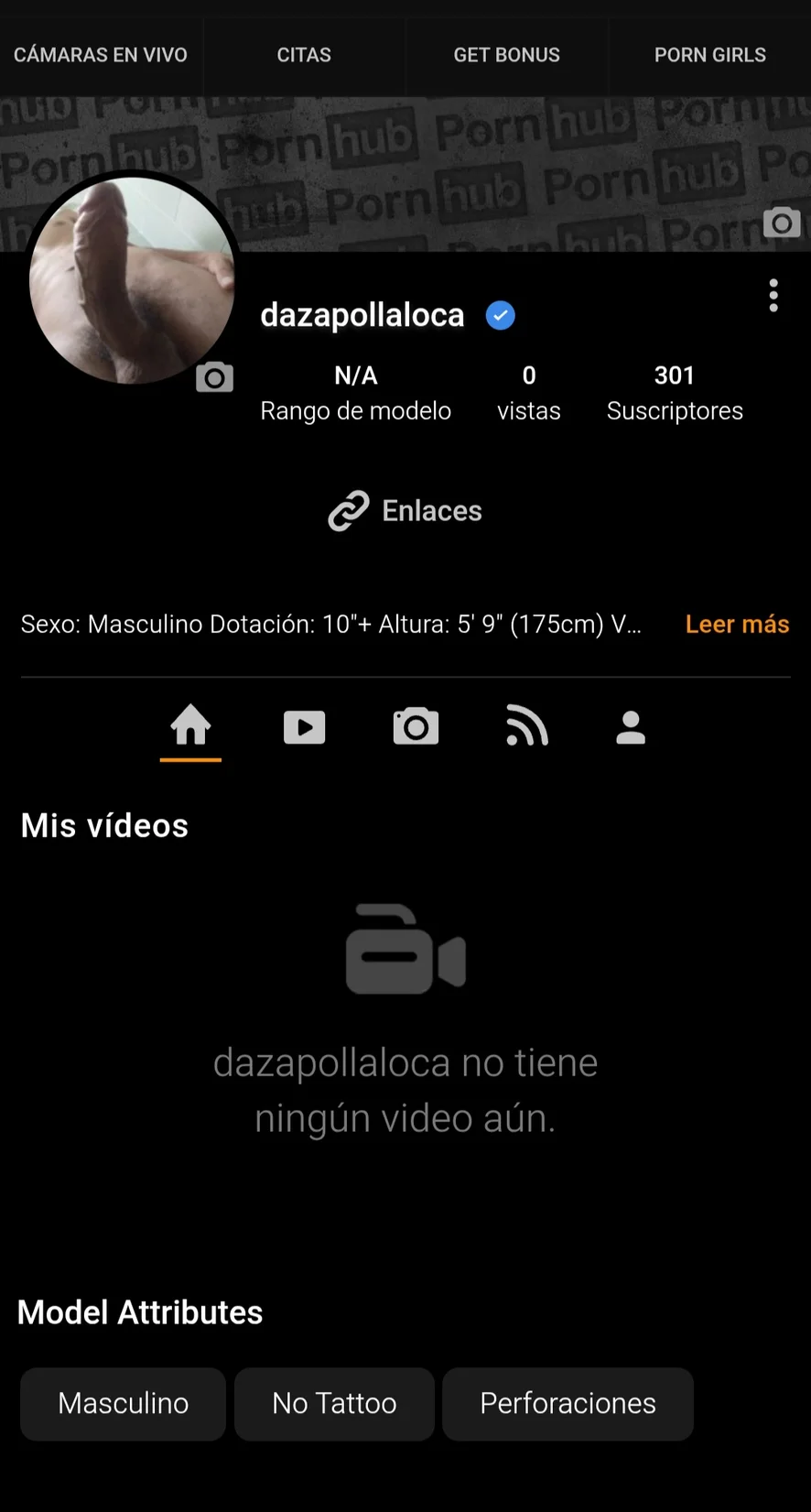Screen dimensions: 811x1512
Task: Select the GET BONUS tab
Action: (506, 55)
